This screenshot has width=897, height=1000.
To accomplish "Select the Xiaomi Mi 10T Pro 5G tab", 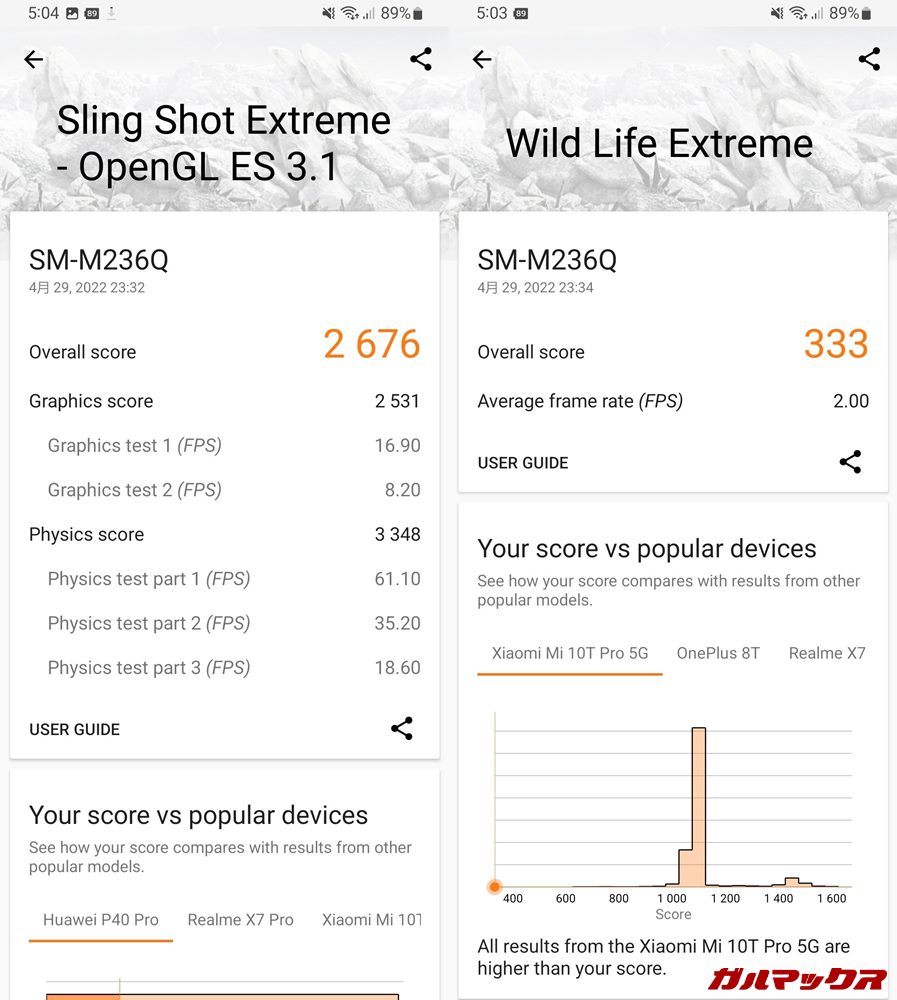I will (x=570, y=653).
